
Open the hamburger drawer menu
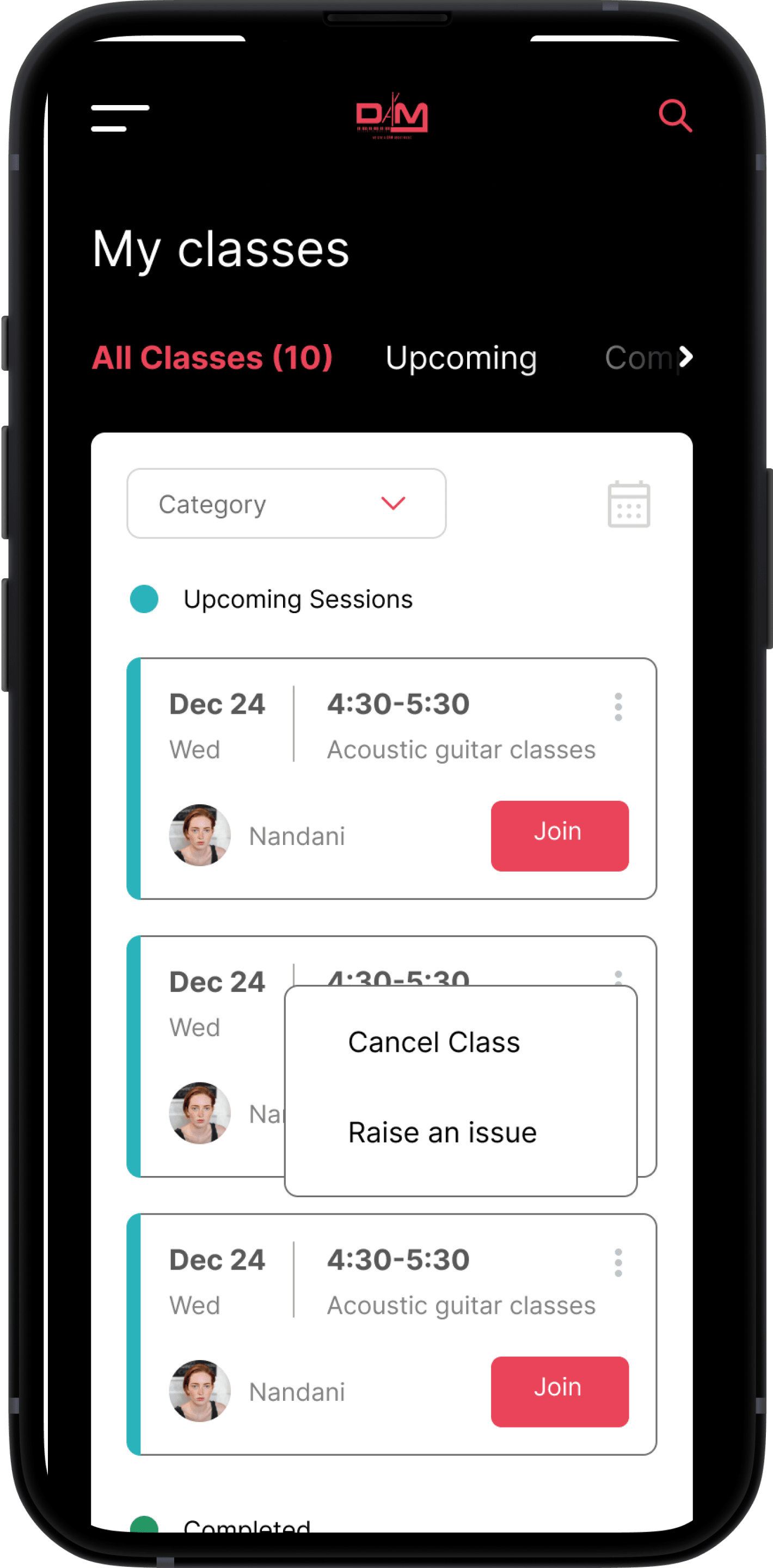pos(120,118)
